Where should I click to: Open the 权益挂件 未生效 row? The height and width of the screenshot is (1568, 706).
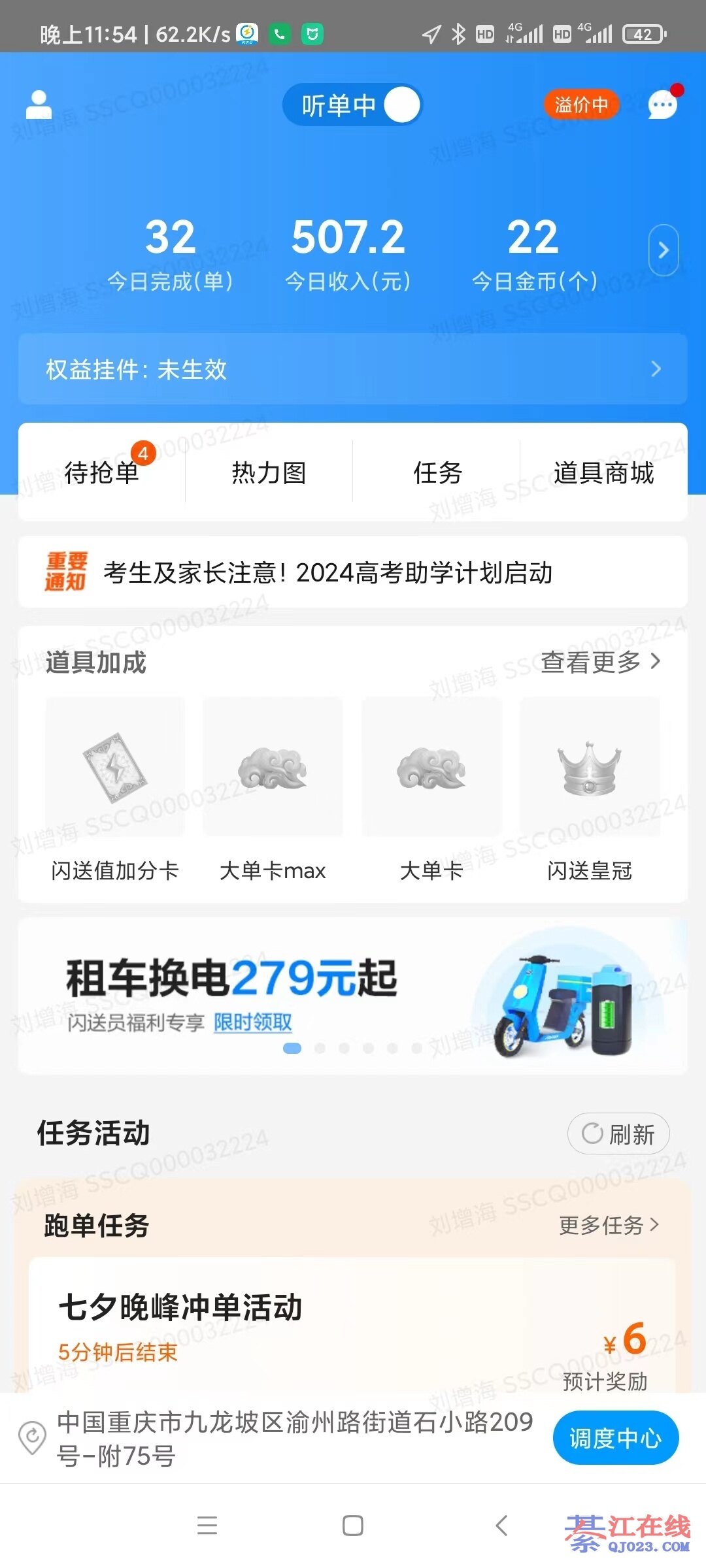tap(353, 369)
